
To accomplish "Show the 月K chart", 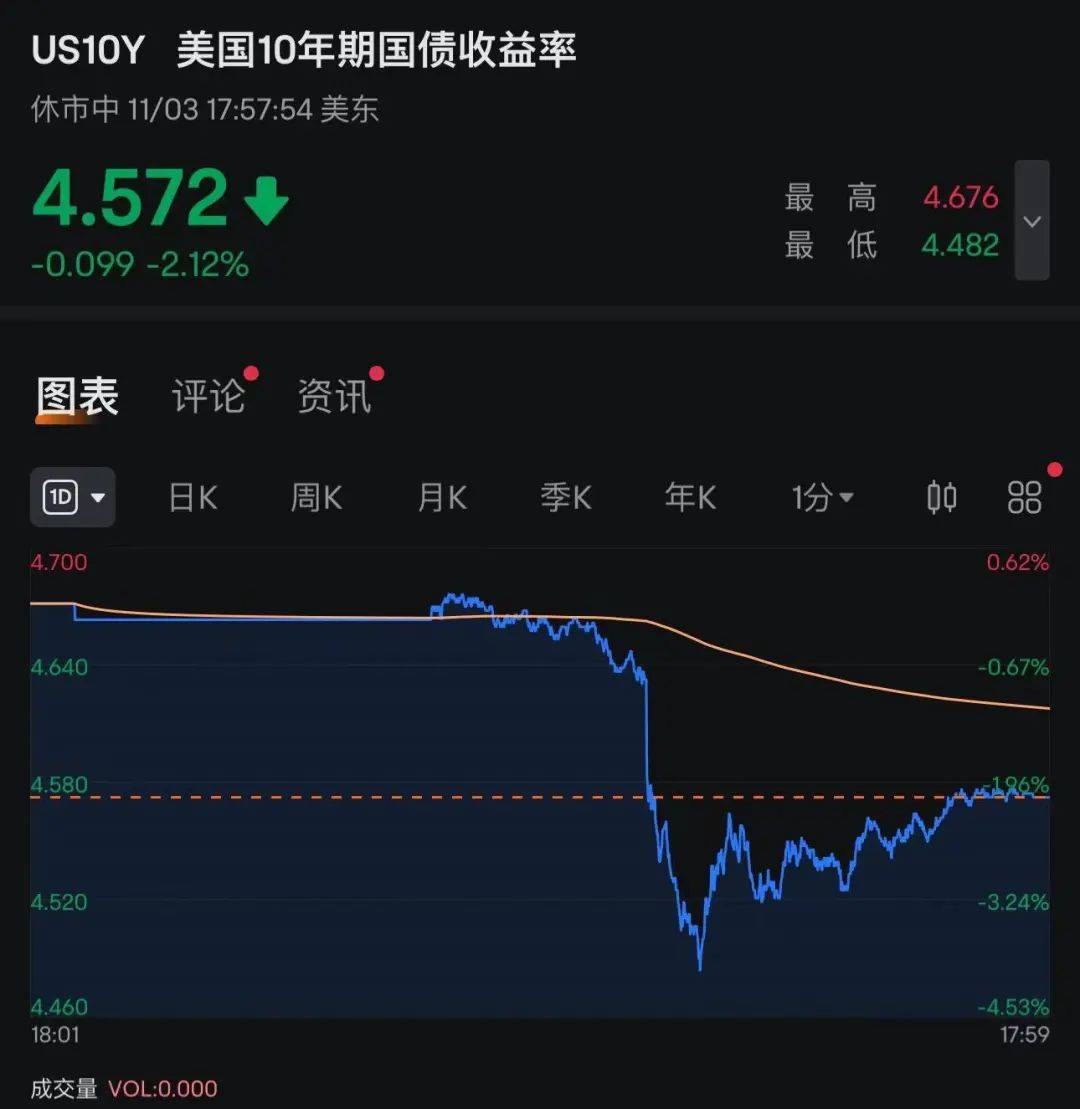I will coord(442,497).
